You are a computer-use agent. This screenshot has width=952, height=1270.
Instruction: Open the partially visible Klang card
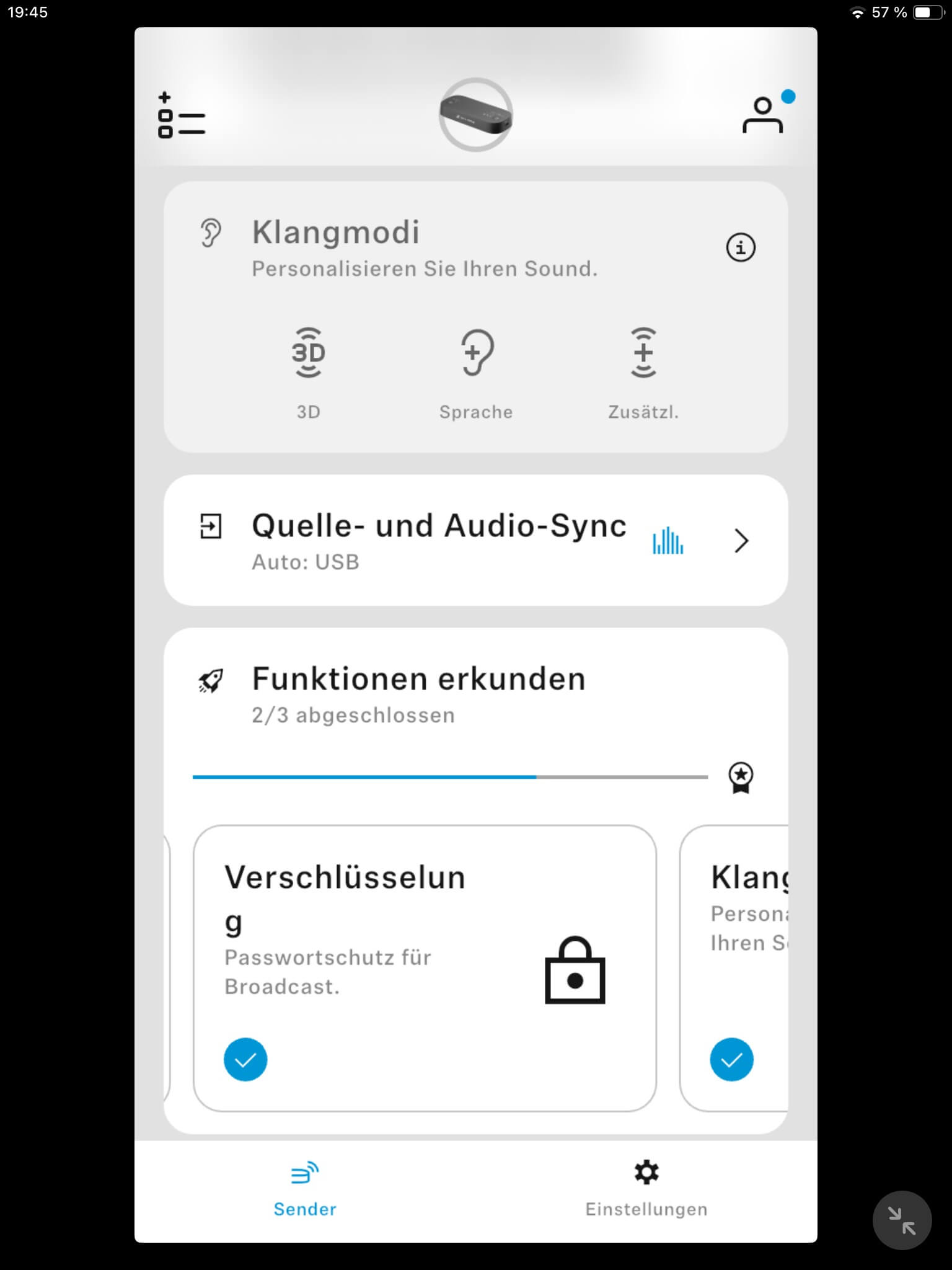[735, 968]
